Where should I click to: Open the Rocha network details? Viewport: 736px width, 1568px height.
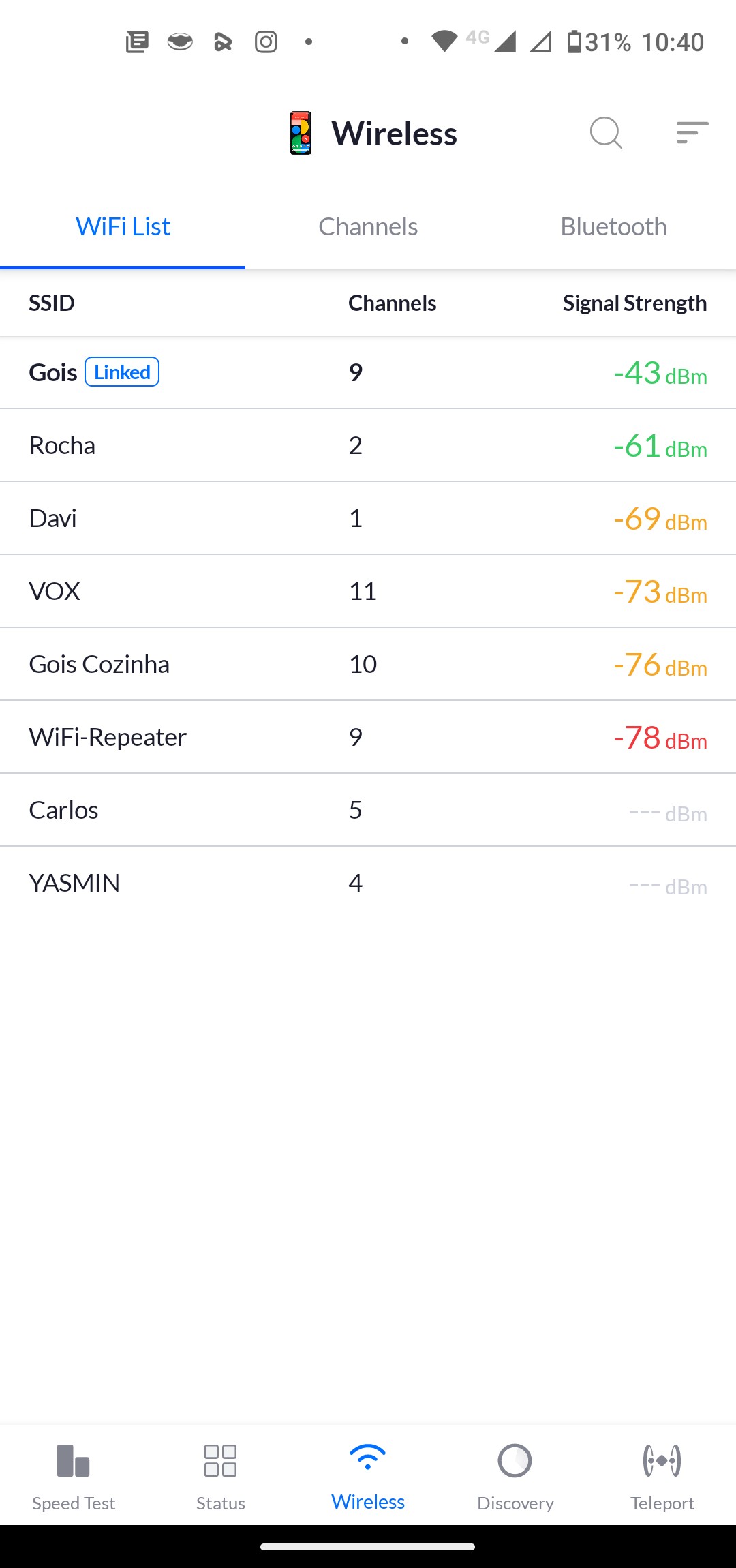click(368, 446)
